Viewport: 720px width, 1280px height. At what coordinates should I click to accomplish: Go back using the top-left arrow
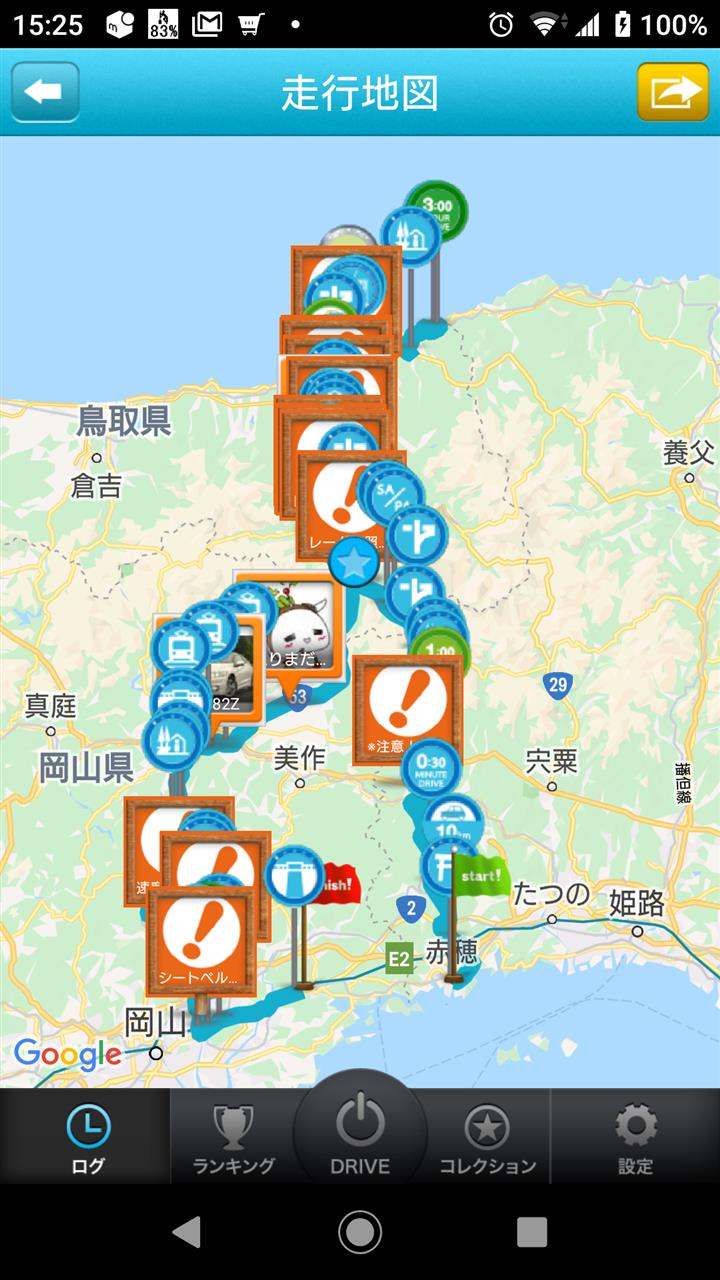(x=45, y=92)
